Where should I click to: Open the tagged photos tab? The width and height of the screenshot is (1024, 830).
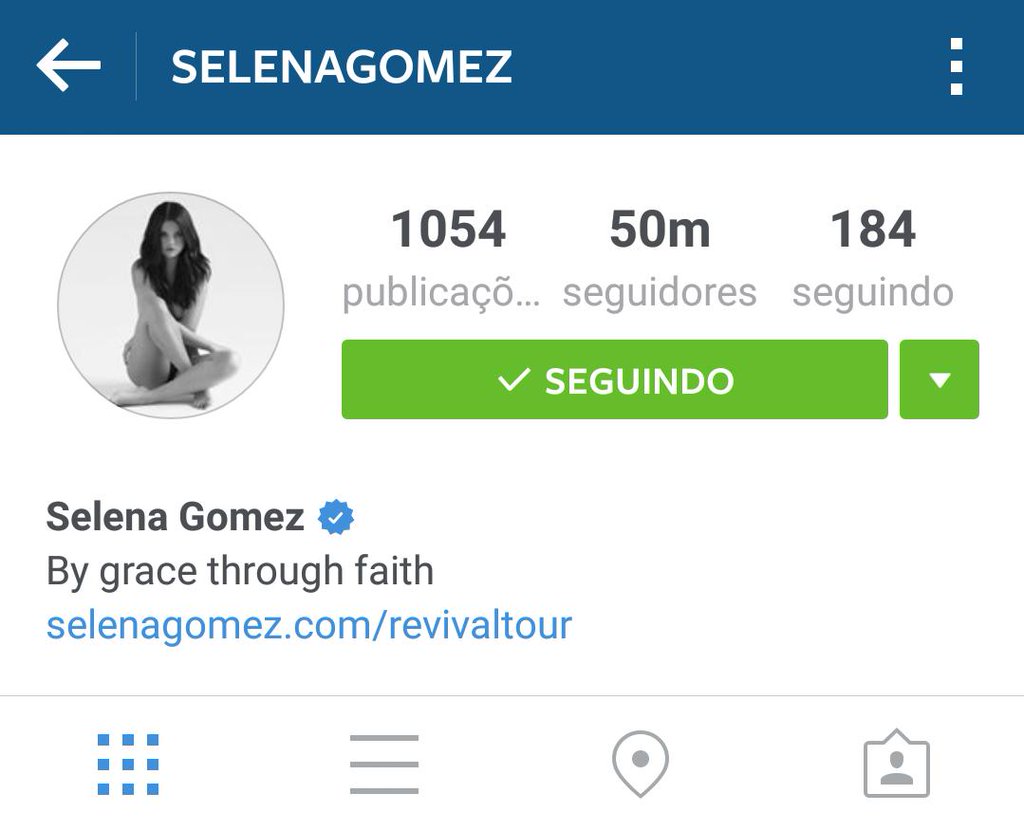pos(896,765)
